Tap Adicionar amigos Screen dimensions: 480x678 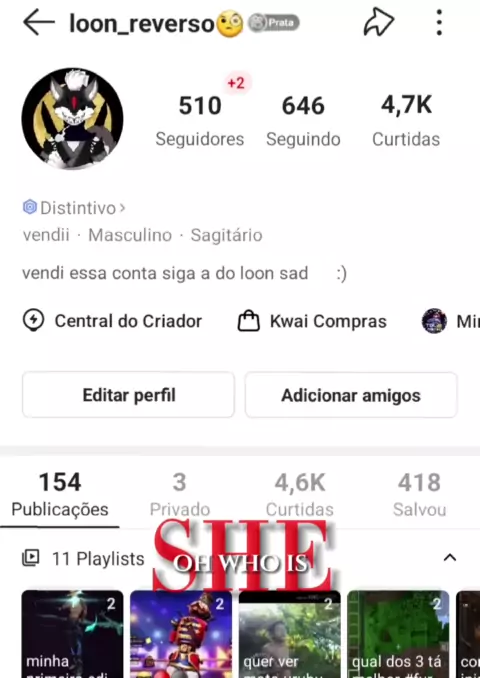tap(351, 395)
